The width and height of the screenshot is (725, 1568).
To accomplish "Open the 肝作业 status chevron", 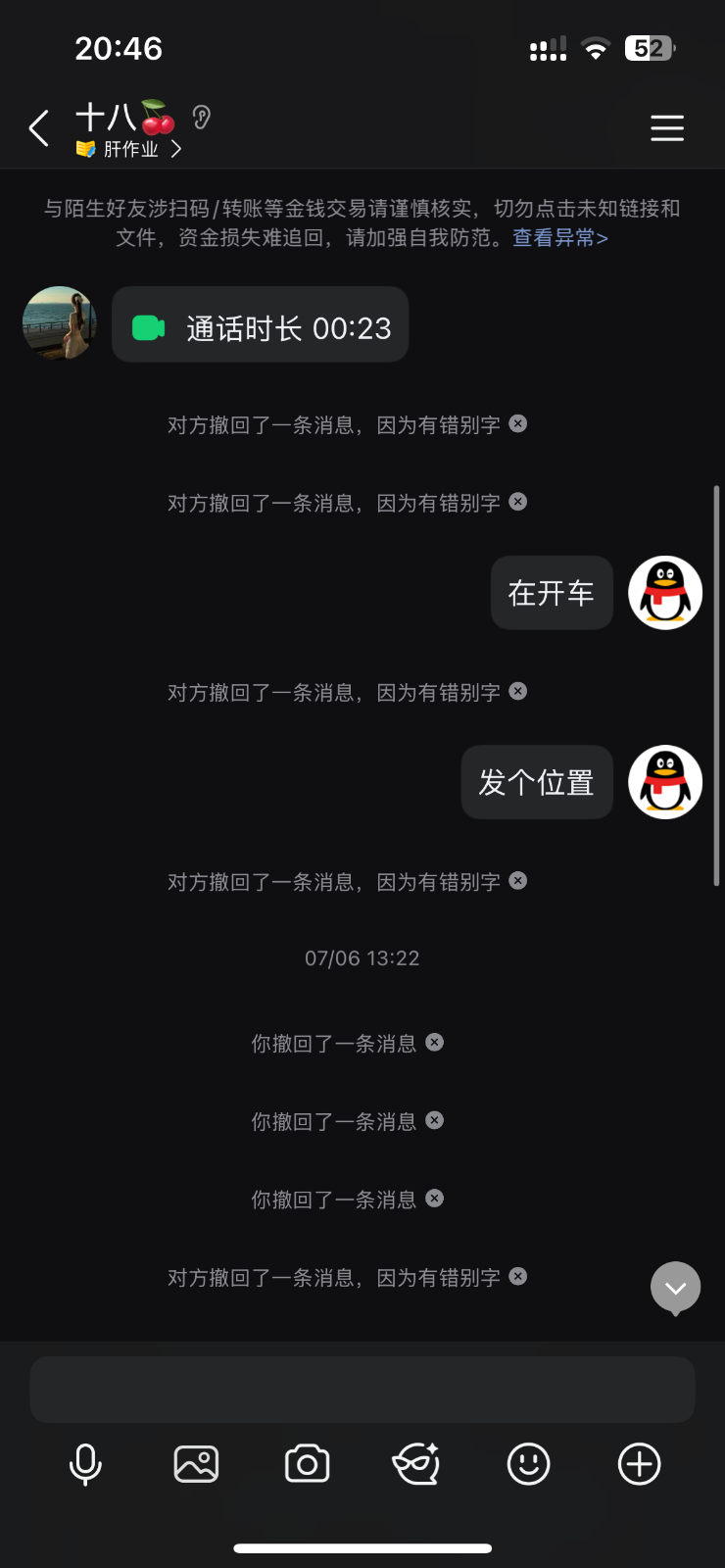I will (x=176, y=149).
